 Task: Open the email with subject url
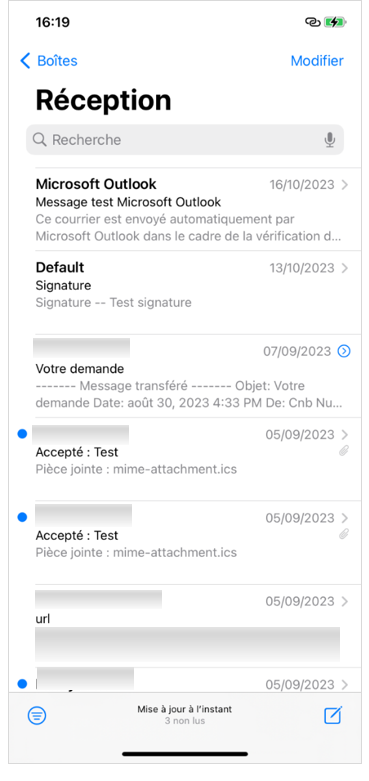pos(198,626)
